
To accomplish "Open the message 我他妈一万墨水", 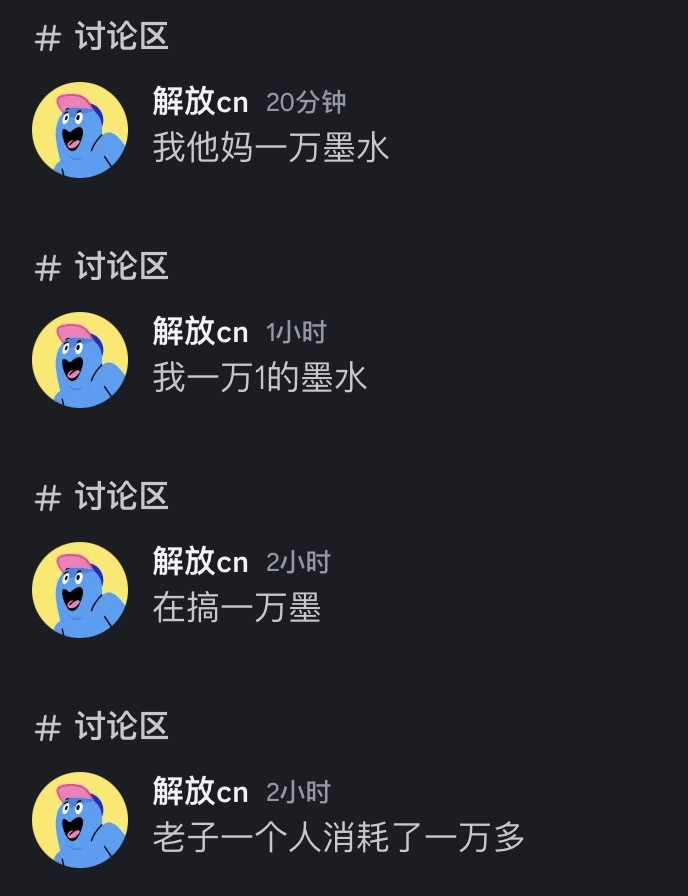I will (x=270, y=148).
